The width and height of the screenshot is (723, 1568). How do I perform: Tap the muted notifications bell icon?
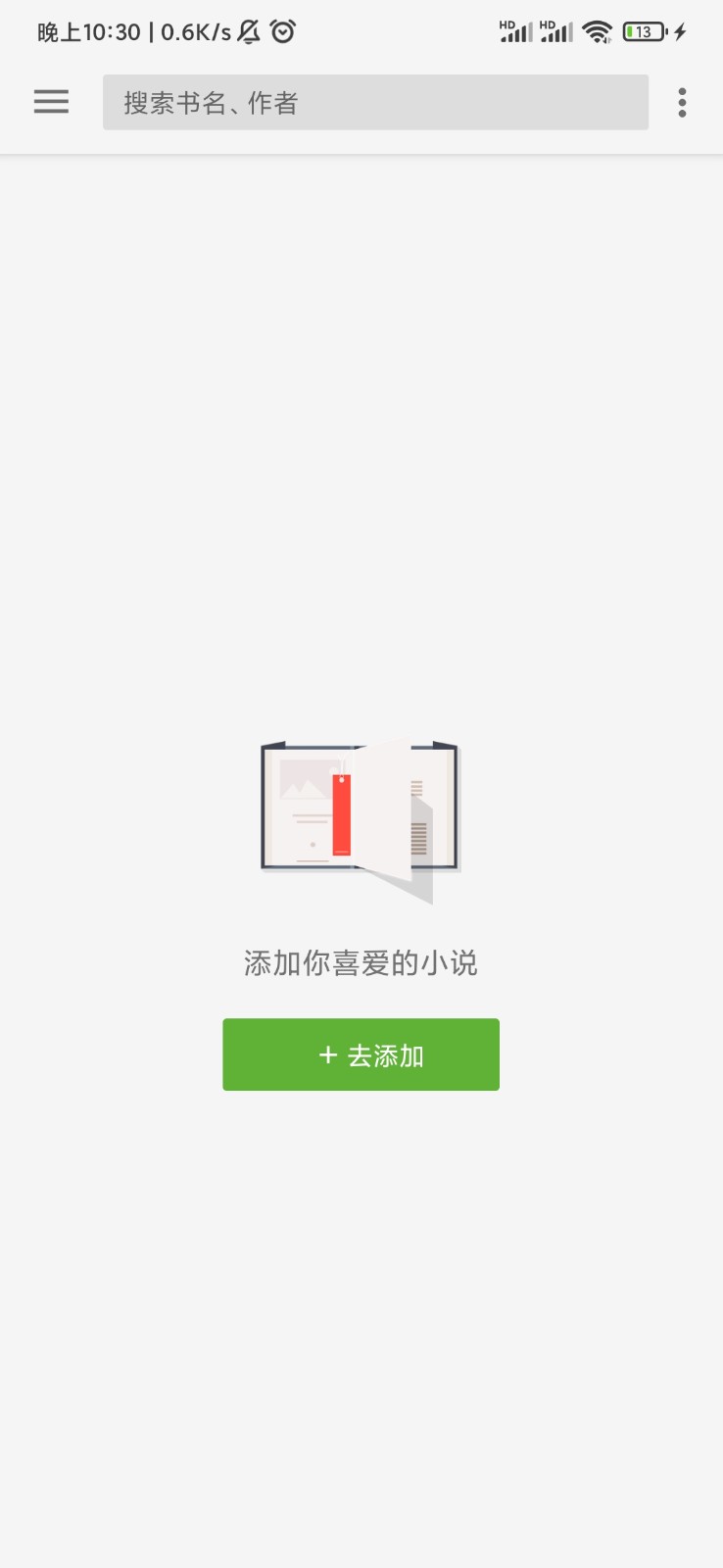click(249, 31)
